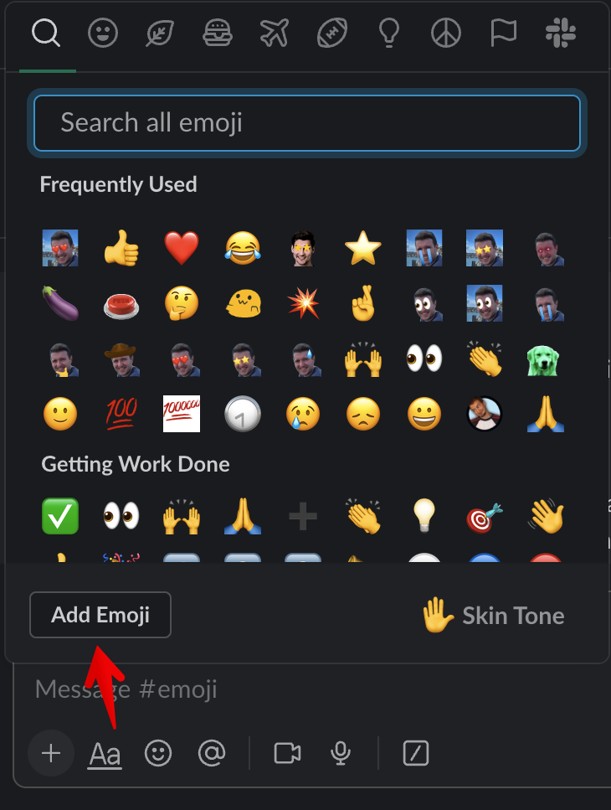The height and width of the screenshot is (810, 611).
Task: Pick the red heart emoji
Action: pyautogui.click(x=181, y=247)
